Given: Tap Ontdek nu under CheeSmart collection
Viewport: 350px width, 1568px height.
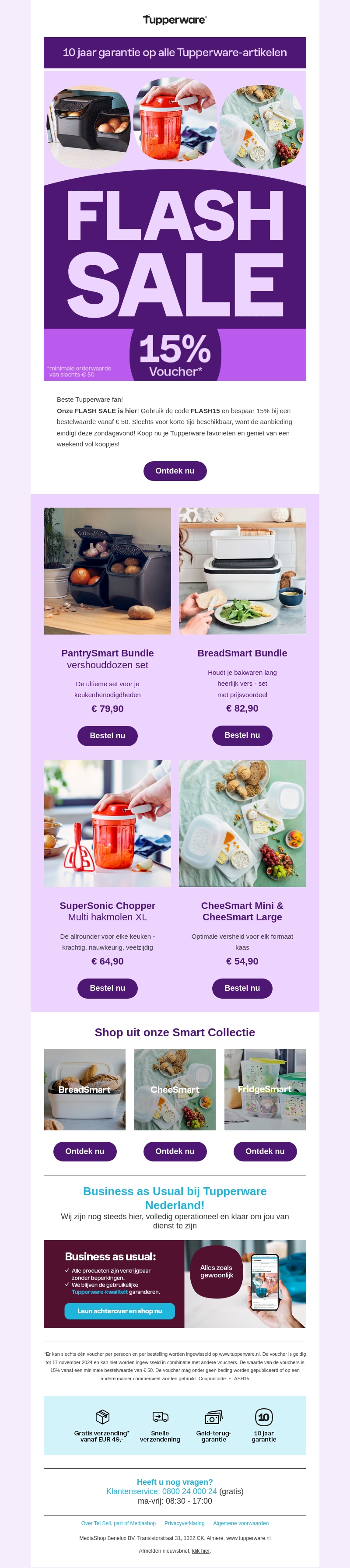Looking at the screenshot, I should tap(175, 1151).
